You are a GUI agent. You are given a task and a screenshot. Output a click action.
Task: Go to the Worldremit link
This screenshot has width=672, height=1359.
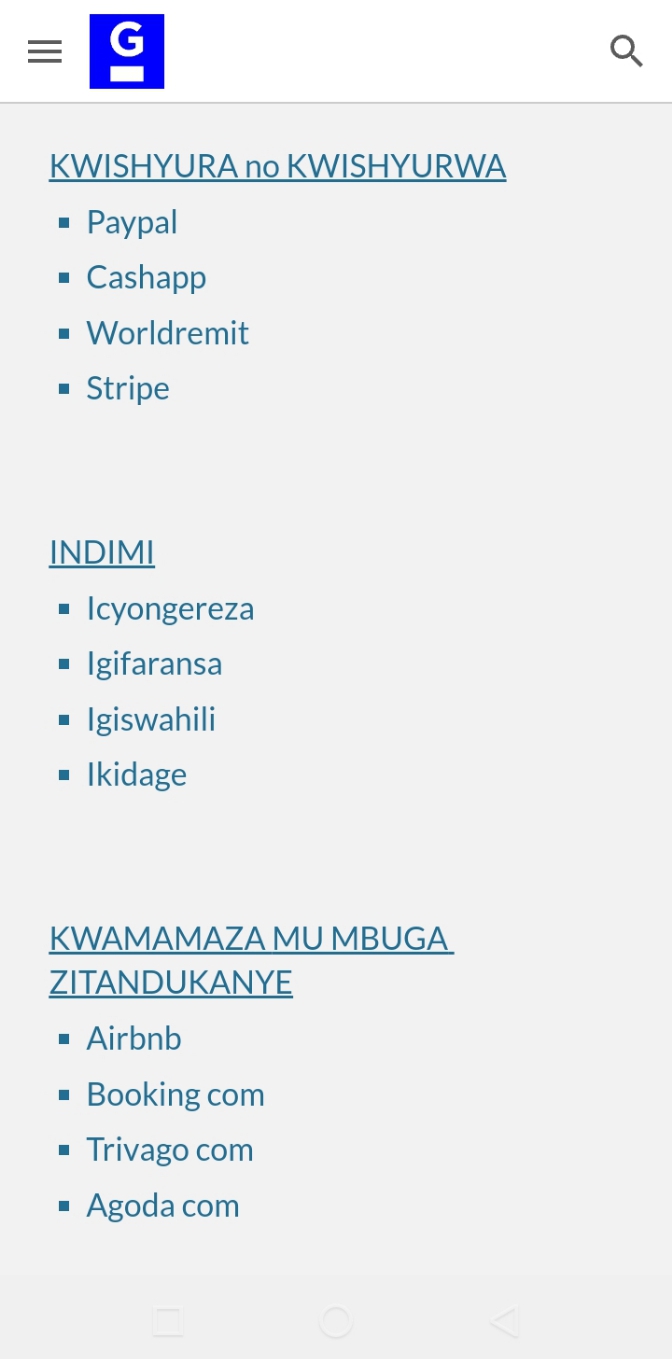click(167, 333)
